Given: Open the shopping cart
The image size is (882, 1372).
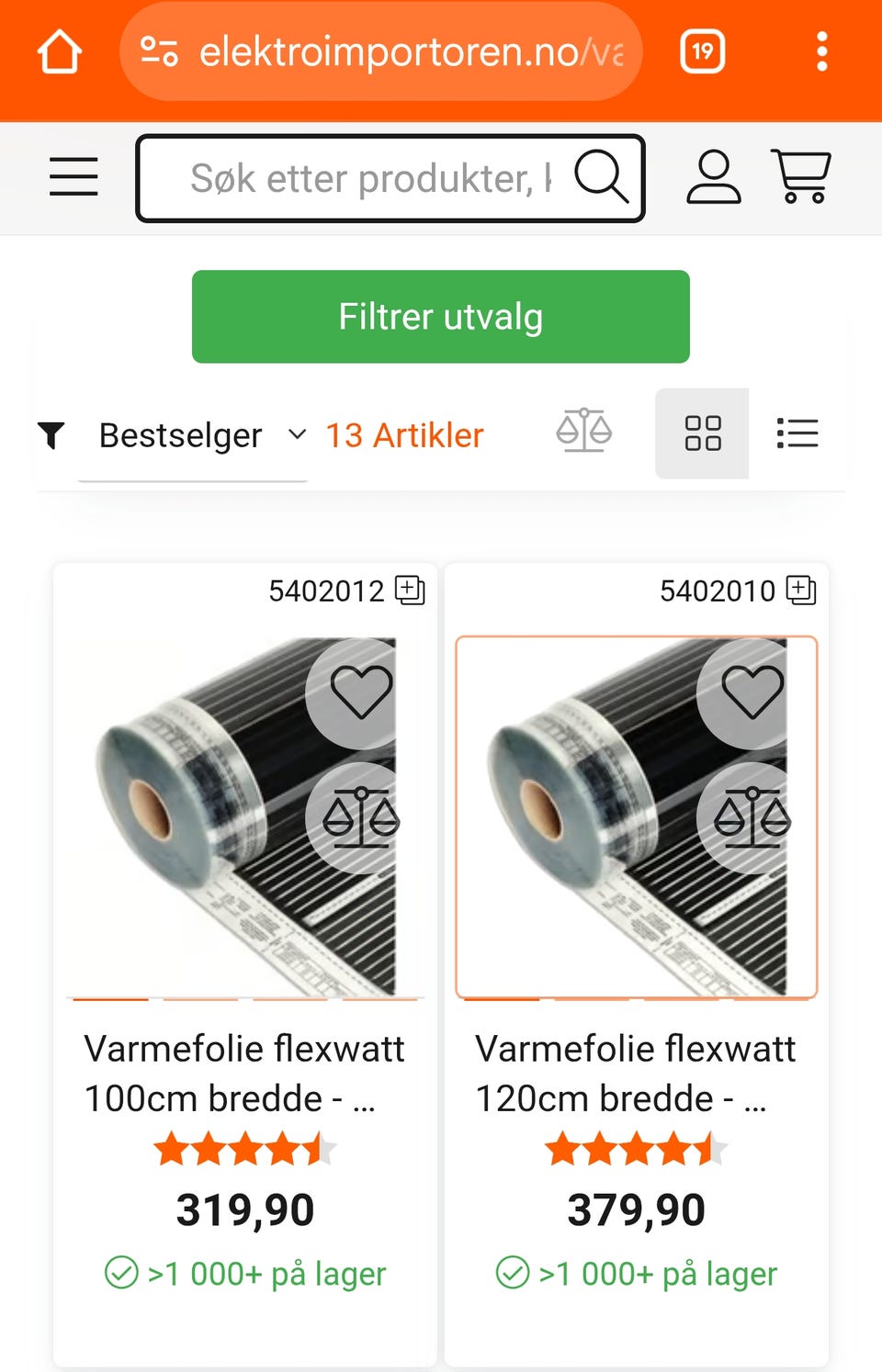Looking at the screenshot, I should (x=802, y=176).
